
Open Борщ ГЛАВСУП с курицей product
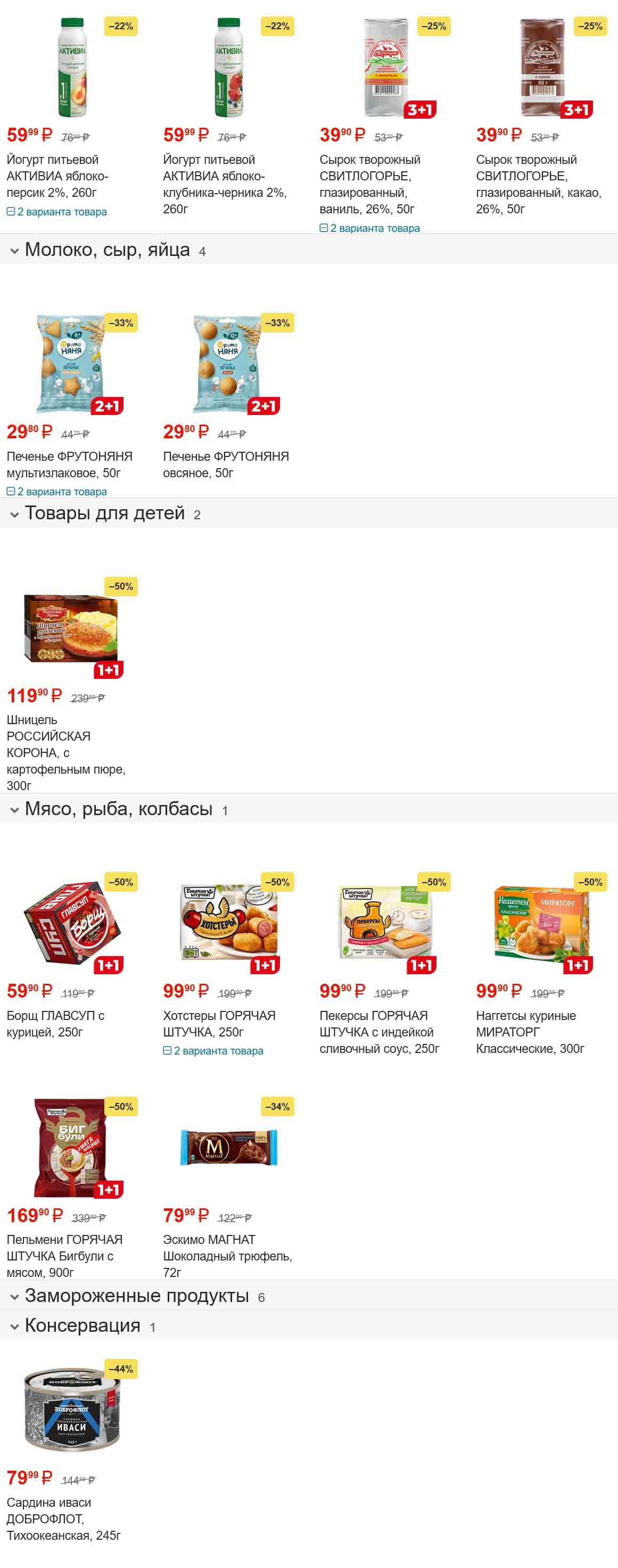[x=55, y=1023]
